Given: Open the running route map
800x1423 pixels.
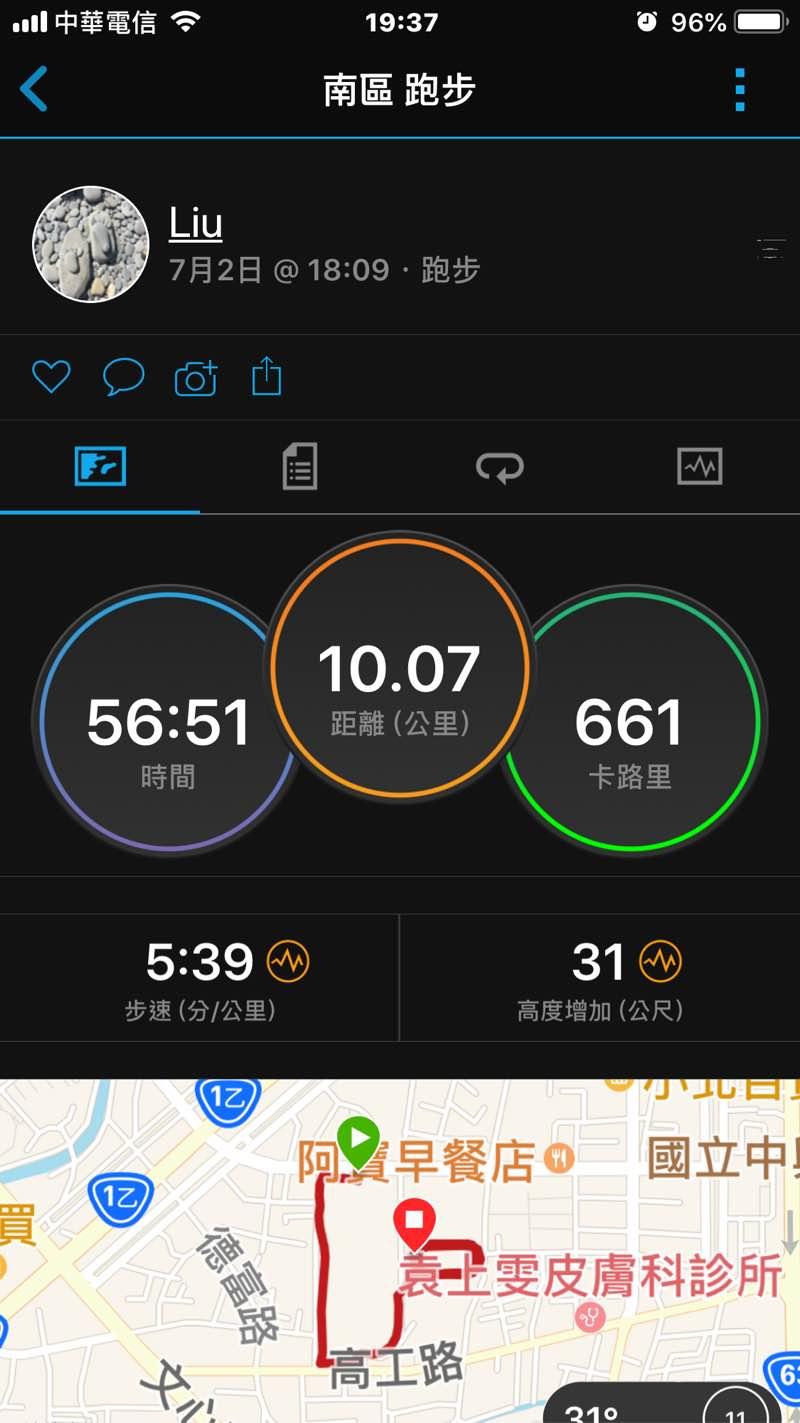Looking at the screenshot, I should (400, 1250).
